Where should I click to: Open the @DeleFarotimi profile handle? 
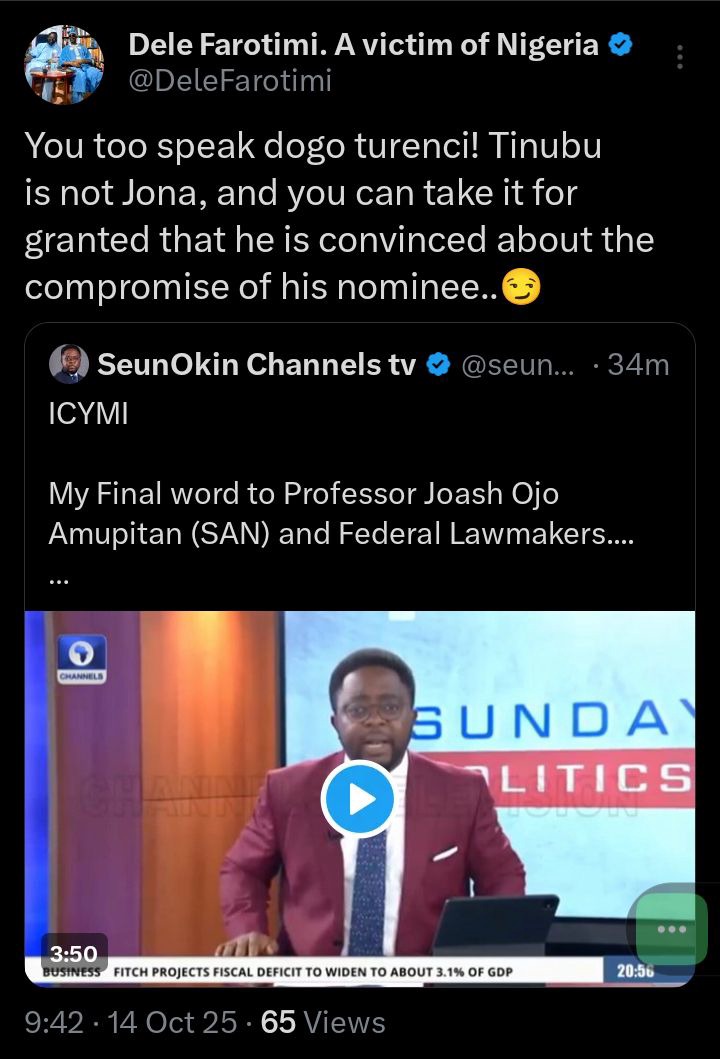[229, 81]
